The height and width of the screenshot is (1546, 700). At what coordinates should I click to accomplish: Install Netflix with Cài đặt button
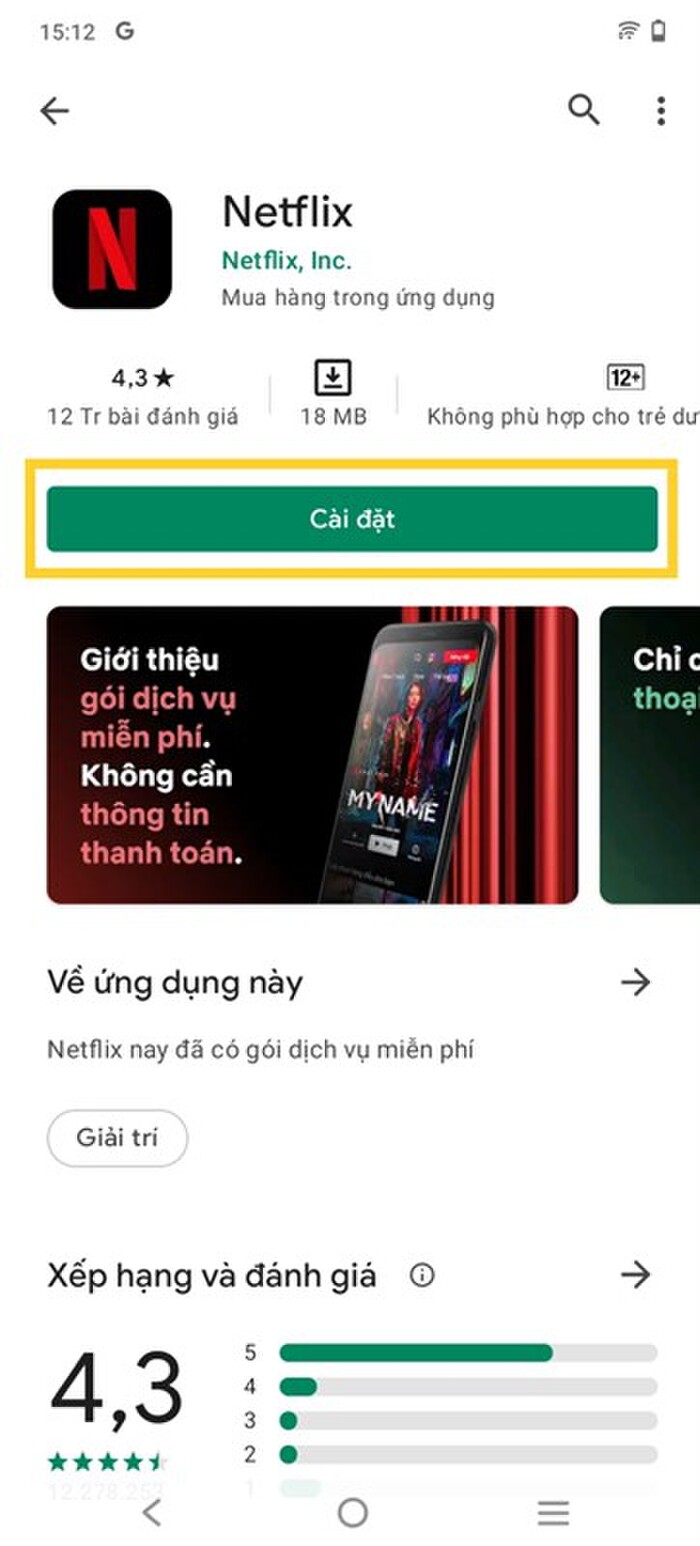pyautogui.click(x=352, y=519)
